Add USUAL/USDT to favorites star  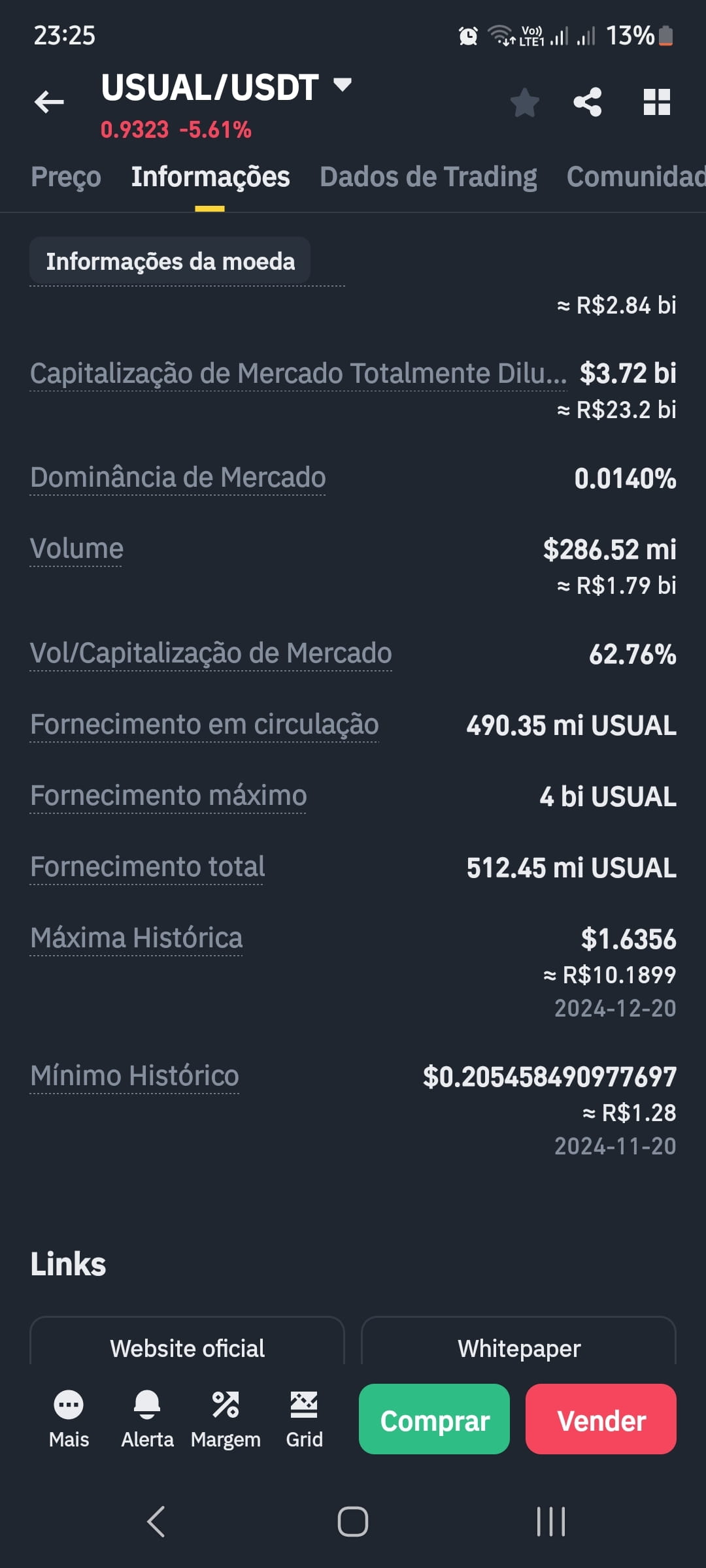pos(524,102)
